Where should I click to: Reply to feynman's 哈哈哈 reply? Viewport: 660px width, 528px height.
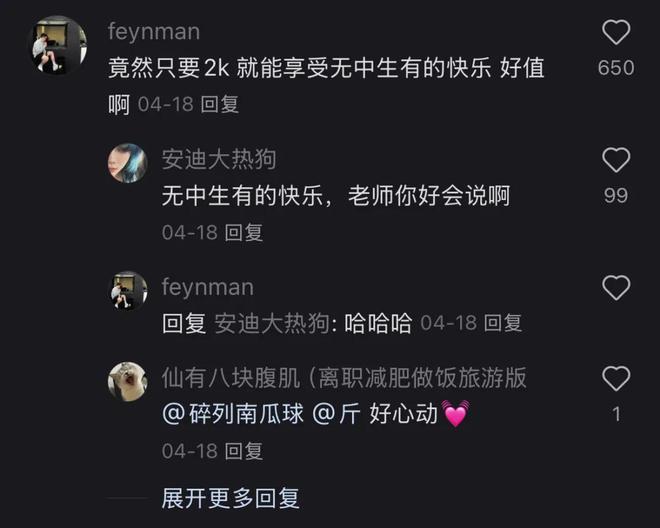(x=502, y=323)
